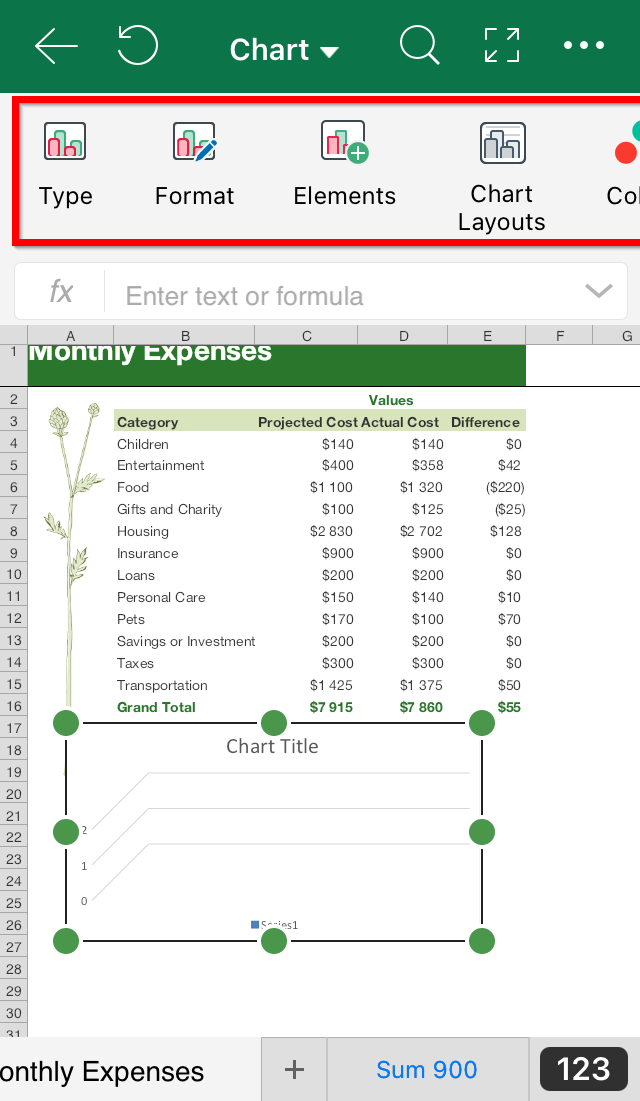Open the Chart ribbon dropdown
The height and width of the screenshot is (1101, 640).
(x=284, y=50)
